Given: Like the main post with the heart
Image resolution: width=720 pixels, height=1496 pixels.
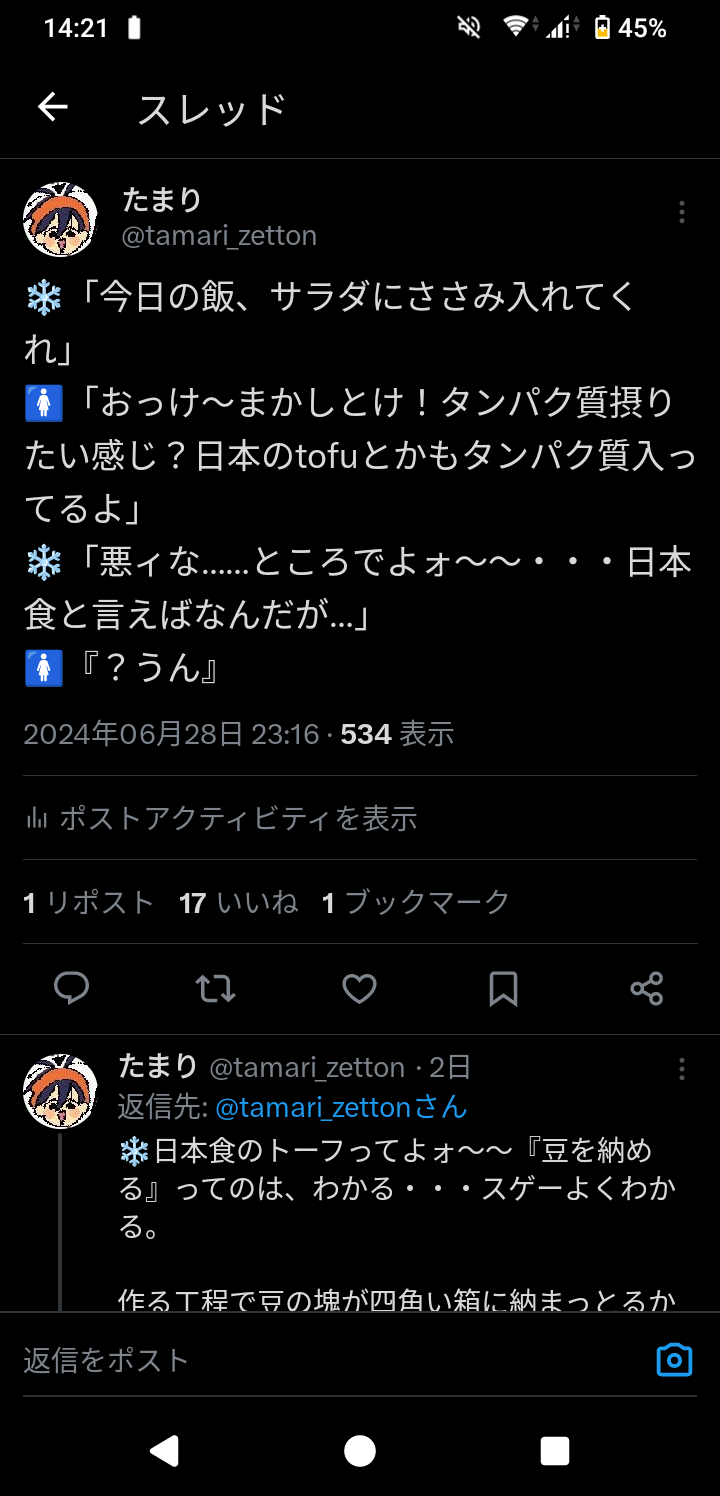Looking at the screenshot, I should tap(359, 989).
